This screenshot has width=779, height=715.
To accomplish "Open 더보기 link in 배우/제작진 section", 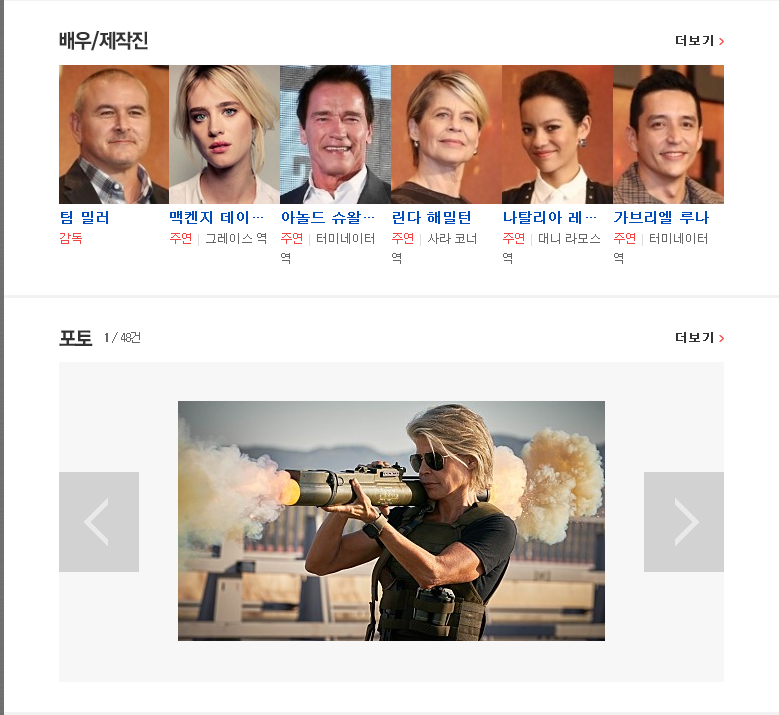I will tap(699, 41).
